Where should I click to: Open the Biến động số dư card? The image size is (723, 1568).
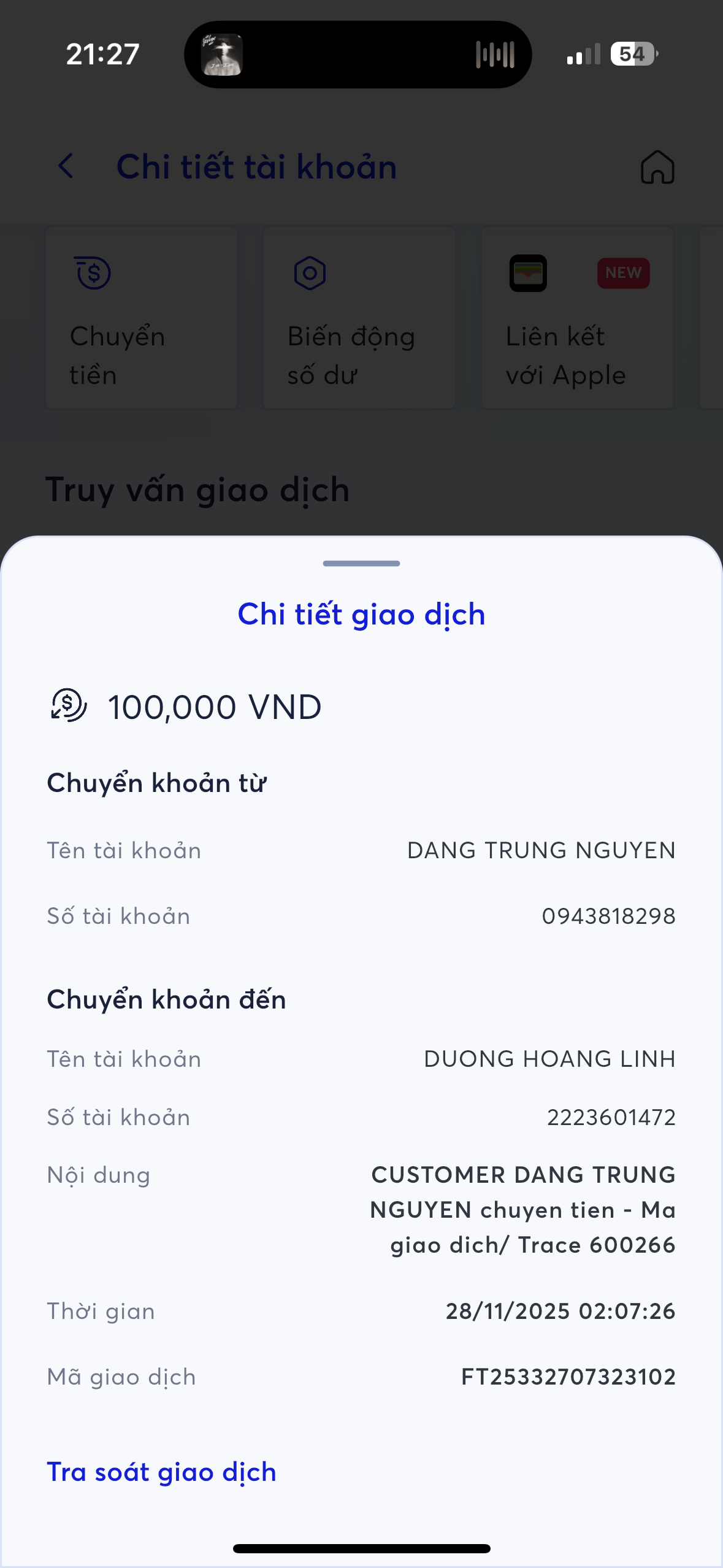pos(359,318)
